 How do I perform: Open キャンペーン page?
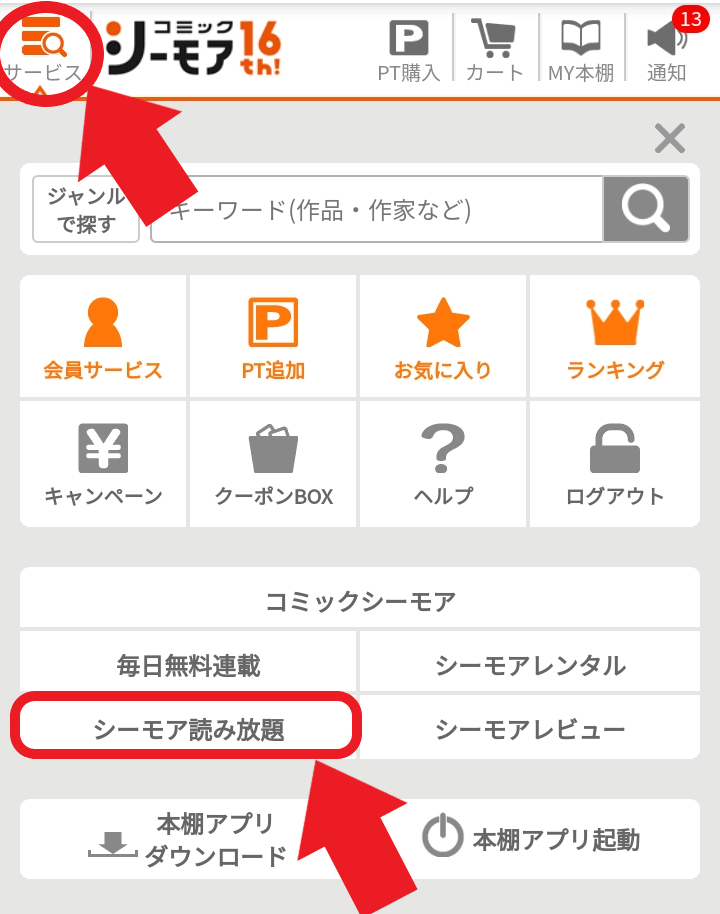[102, 465]
